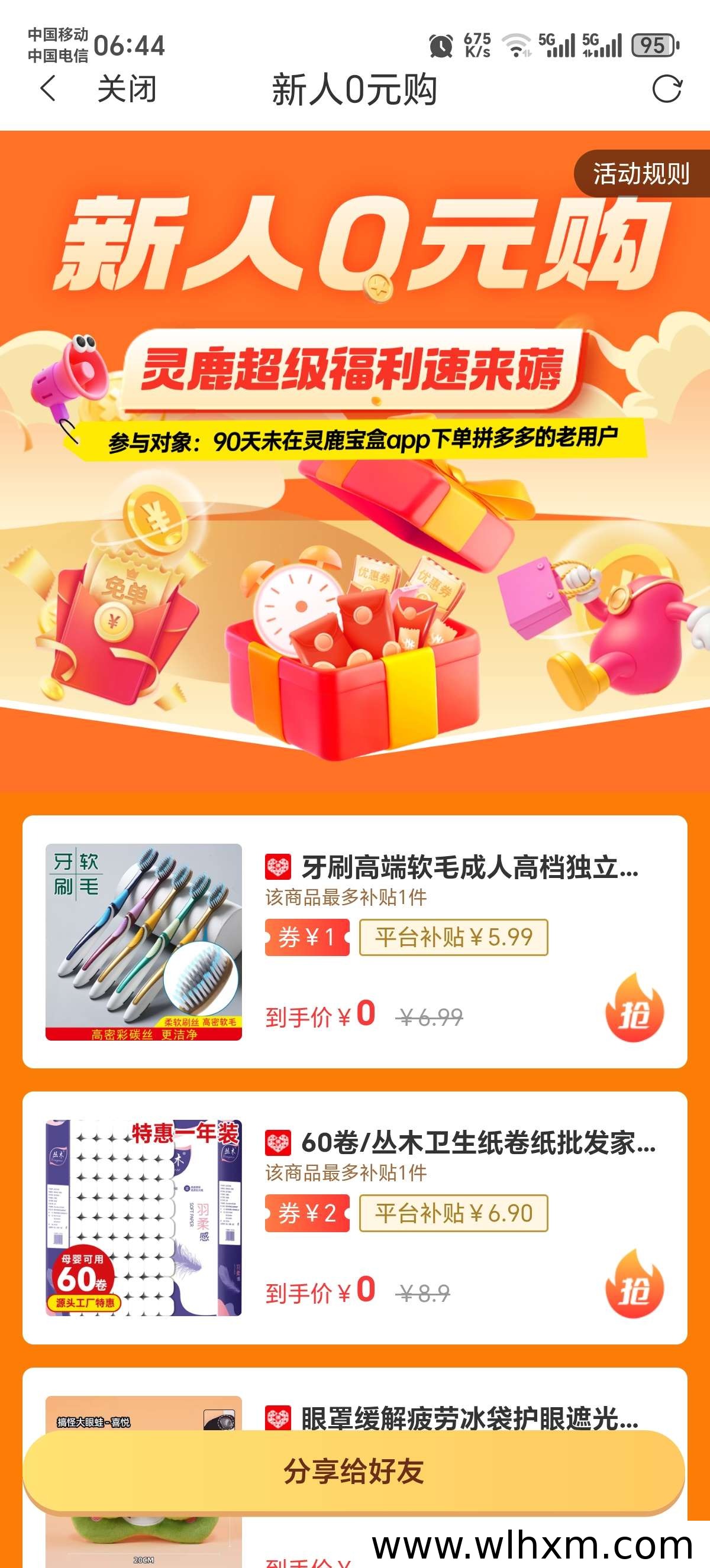The image size is (710, 1568).
Task: Open the 牙刷高端软毛 product card
Action: pos(354,942)
